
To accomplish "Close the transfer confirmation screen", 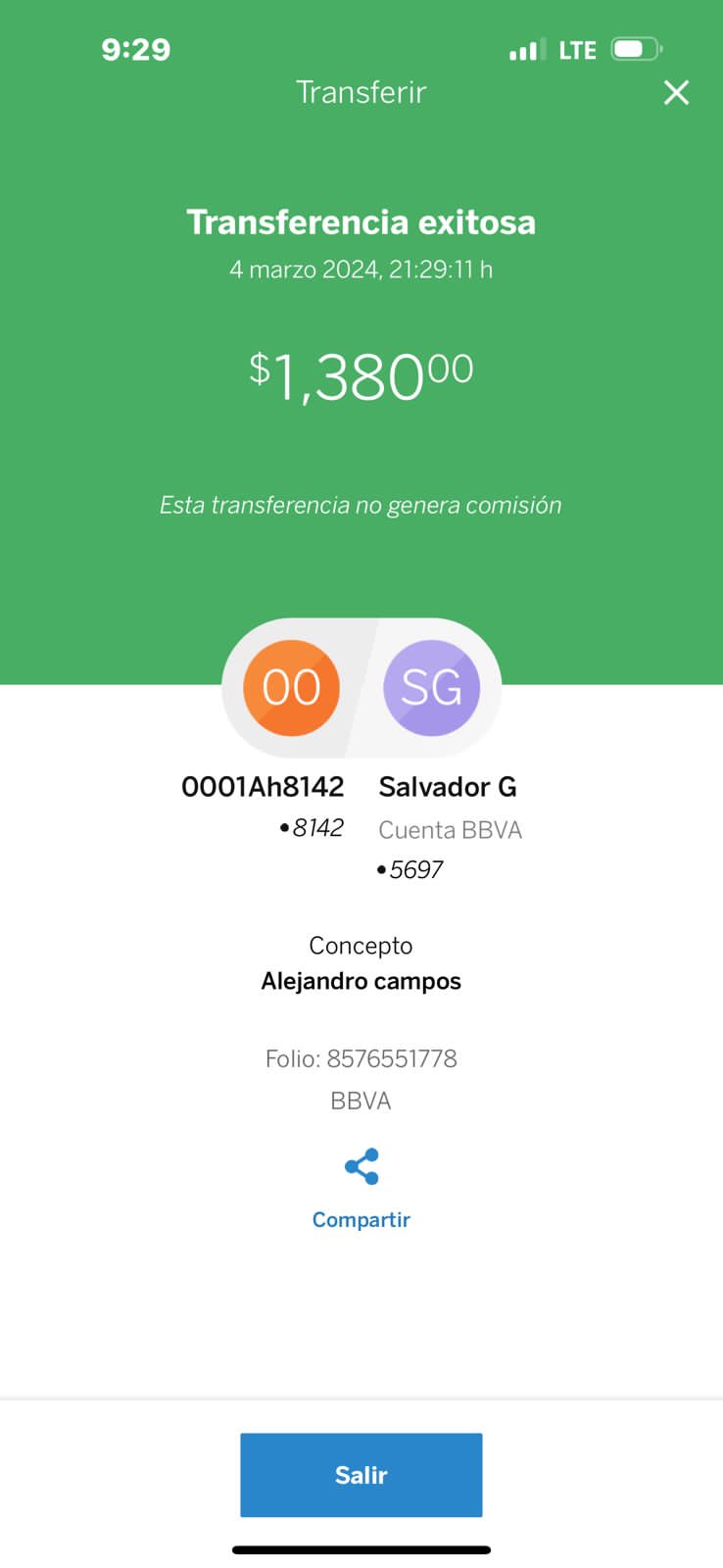I will pos(676,93).
